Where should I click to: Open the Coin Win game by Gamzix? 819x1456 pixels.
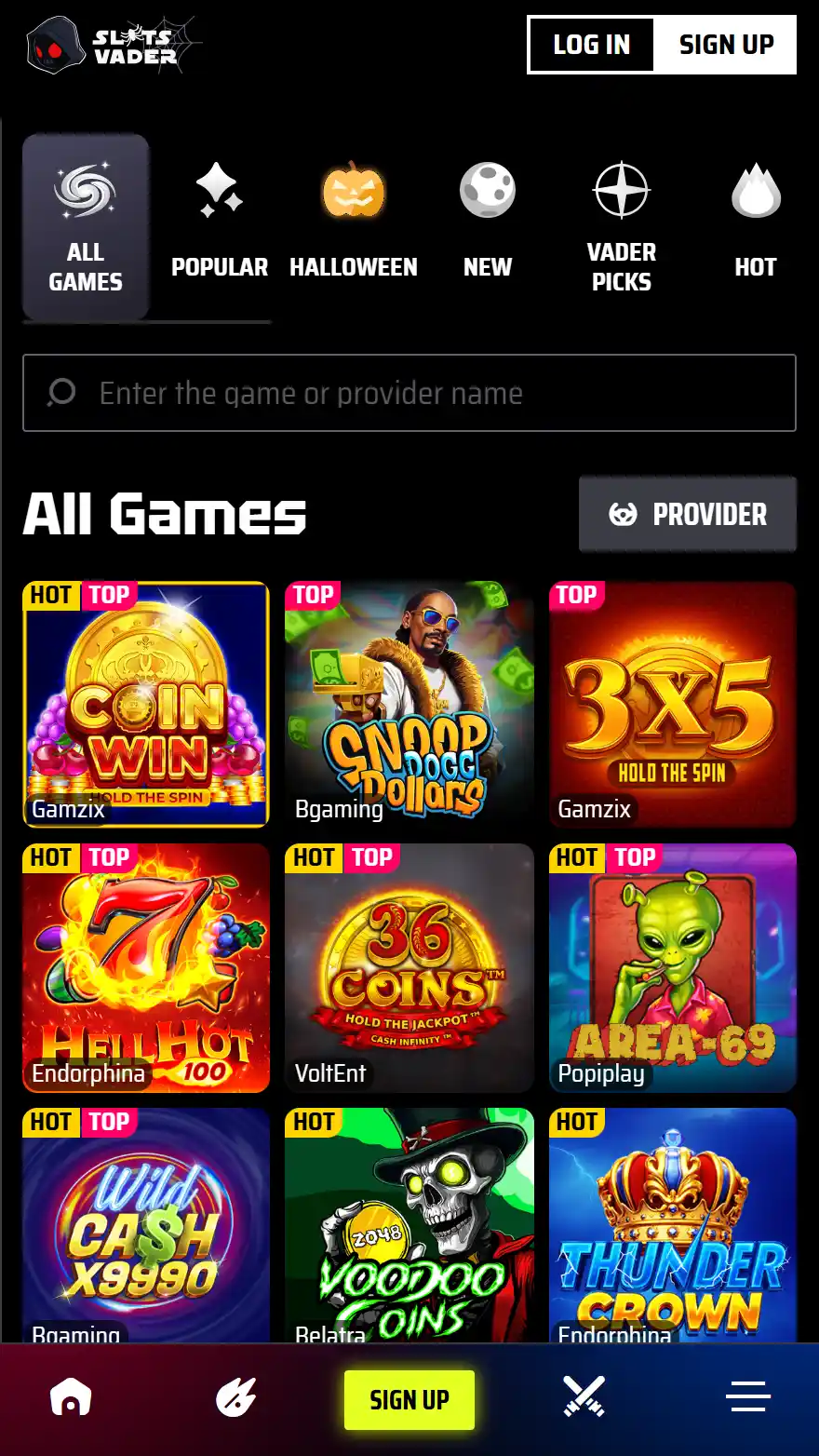coord(146,705)
